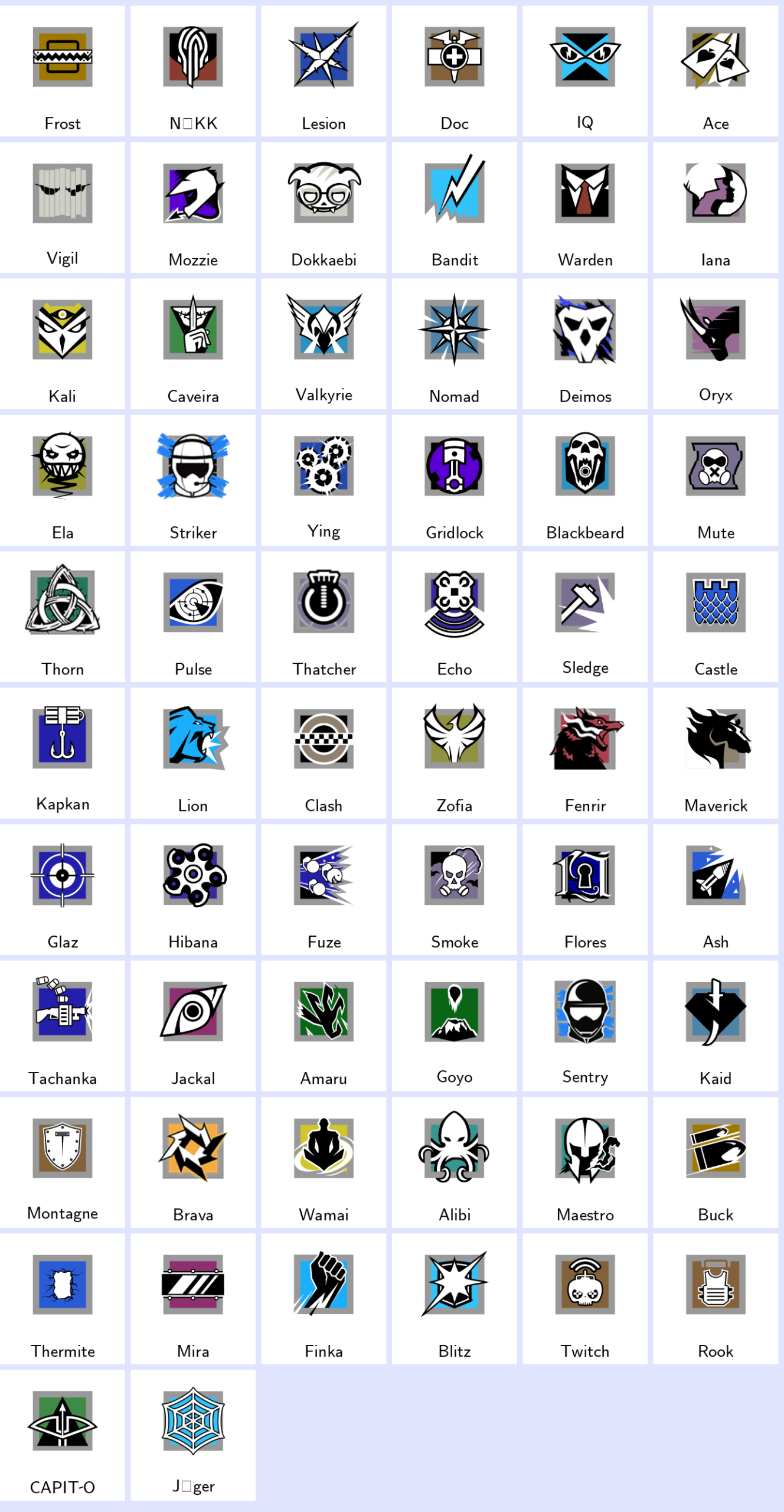Open the Thatcher operator card

click(324, 617)
